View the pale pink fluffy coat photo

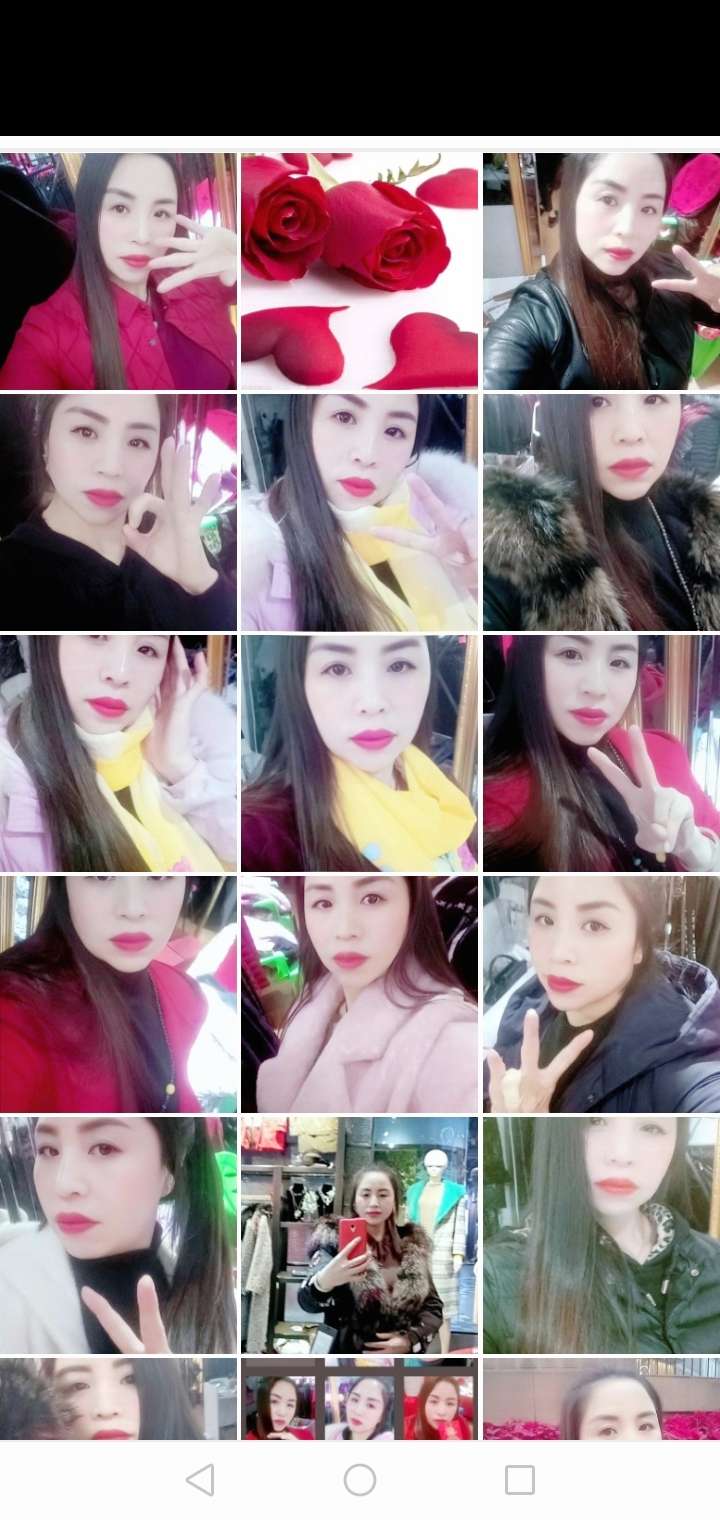[x=359, y=994]
